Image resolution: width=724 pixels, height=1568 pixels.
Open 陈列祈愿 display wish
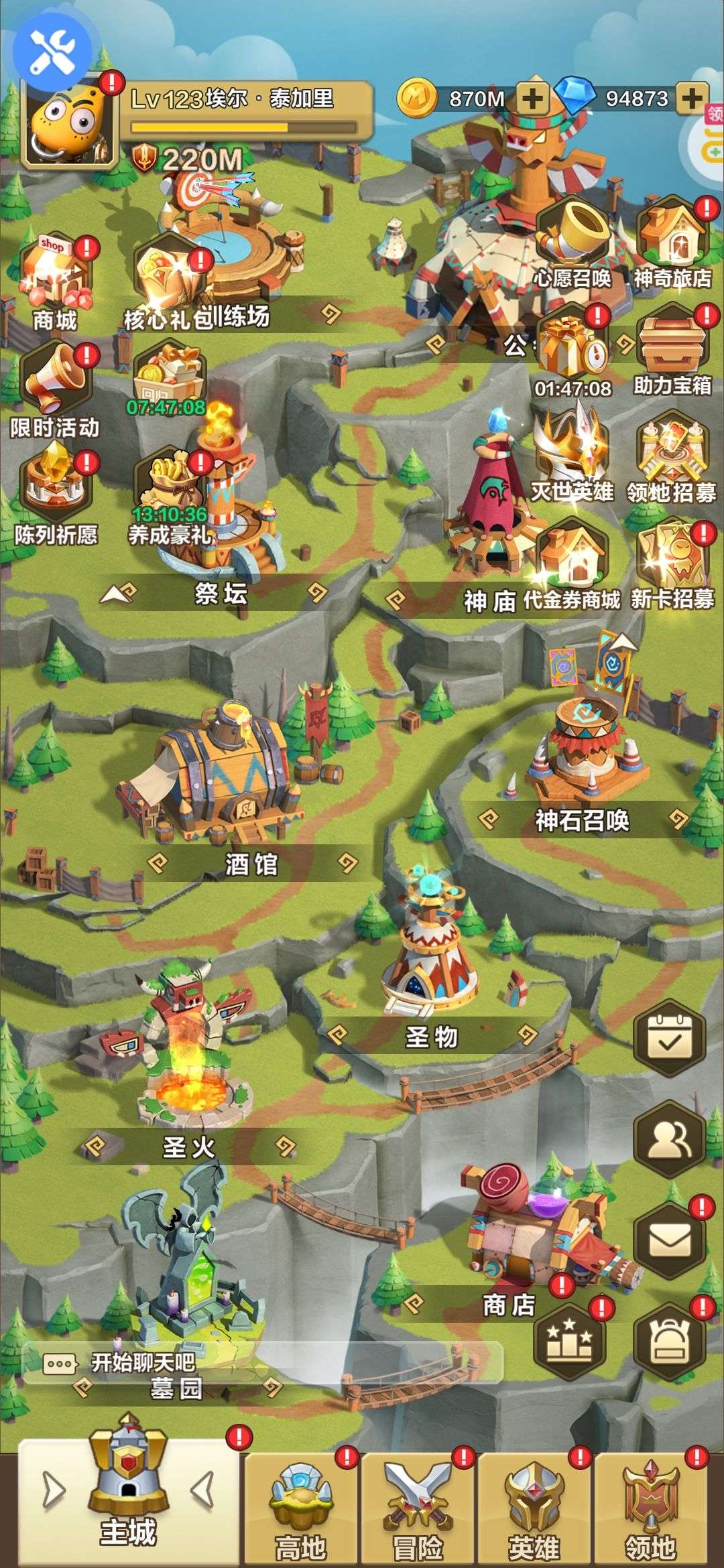(x=56, y=497)
